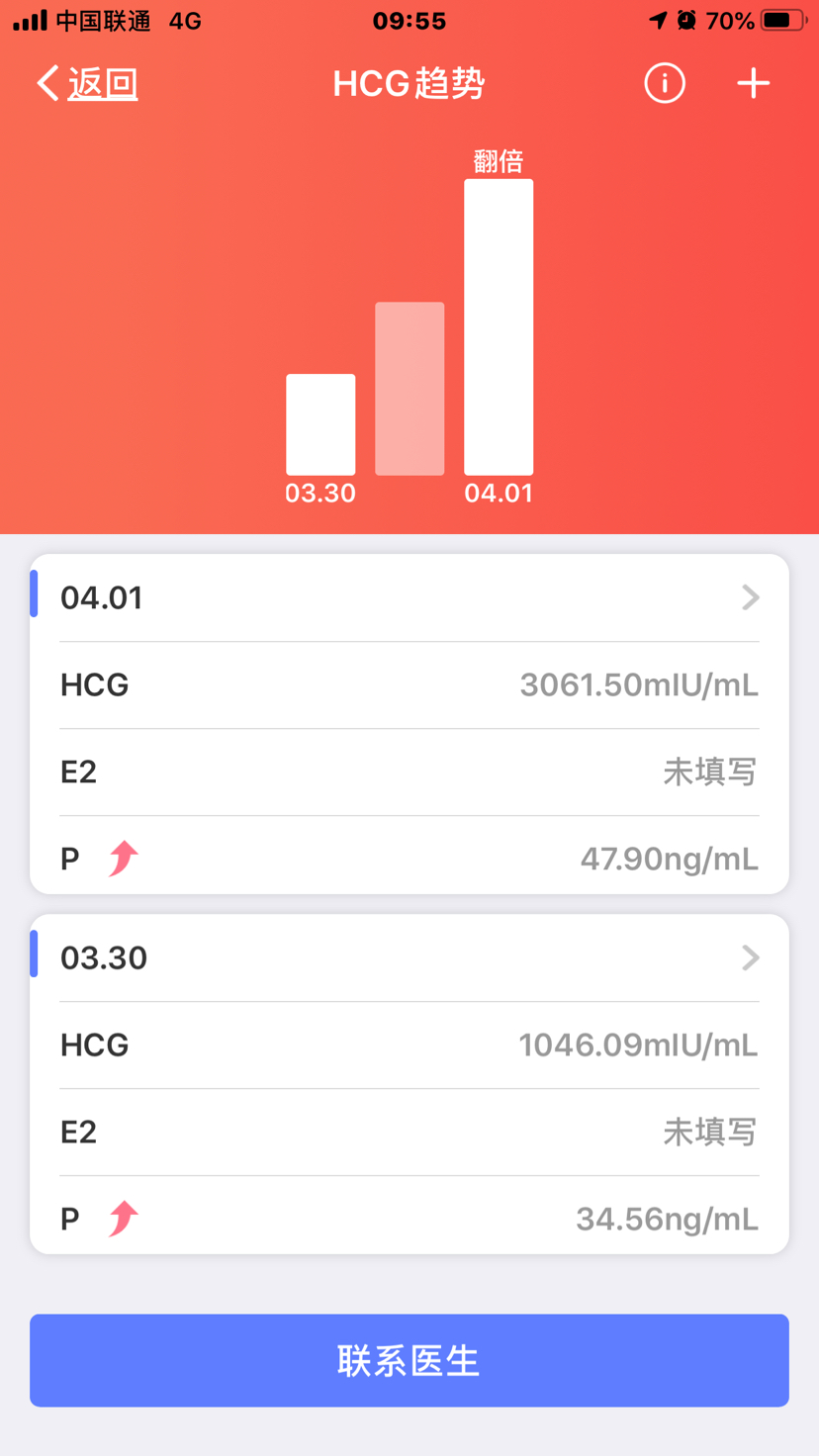Select the 04.01 bar in the chart
Screen dimensions: 819x1456
pyautogui.click(x=499, y=326)
